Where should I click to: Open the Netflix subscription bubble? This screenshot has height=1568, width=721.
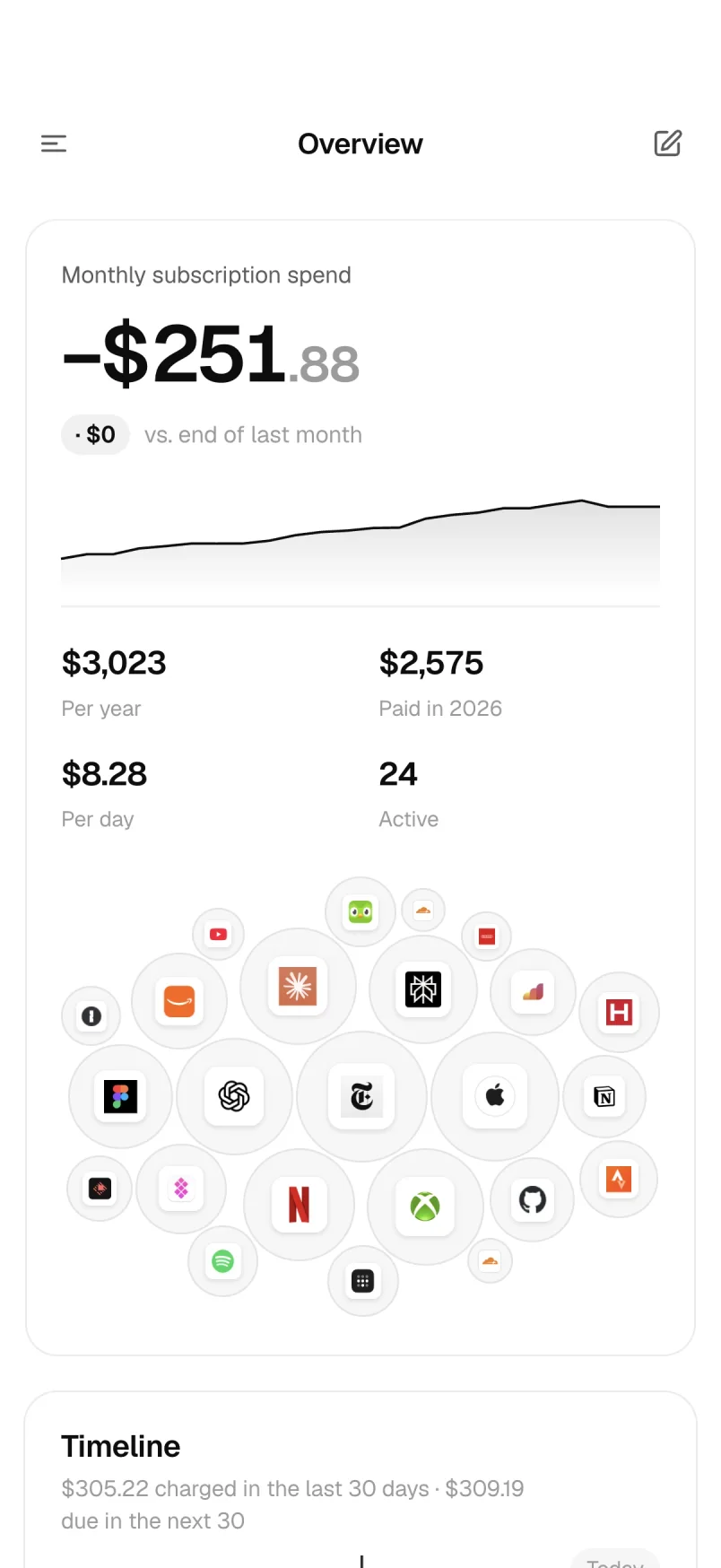pos(300,1205)
